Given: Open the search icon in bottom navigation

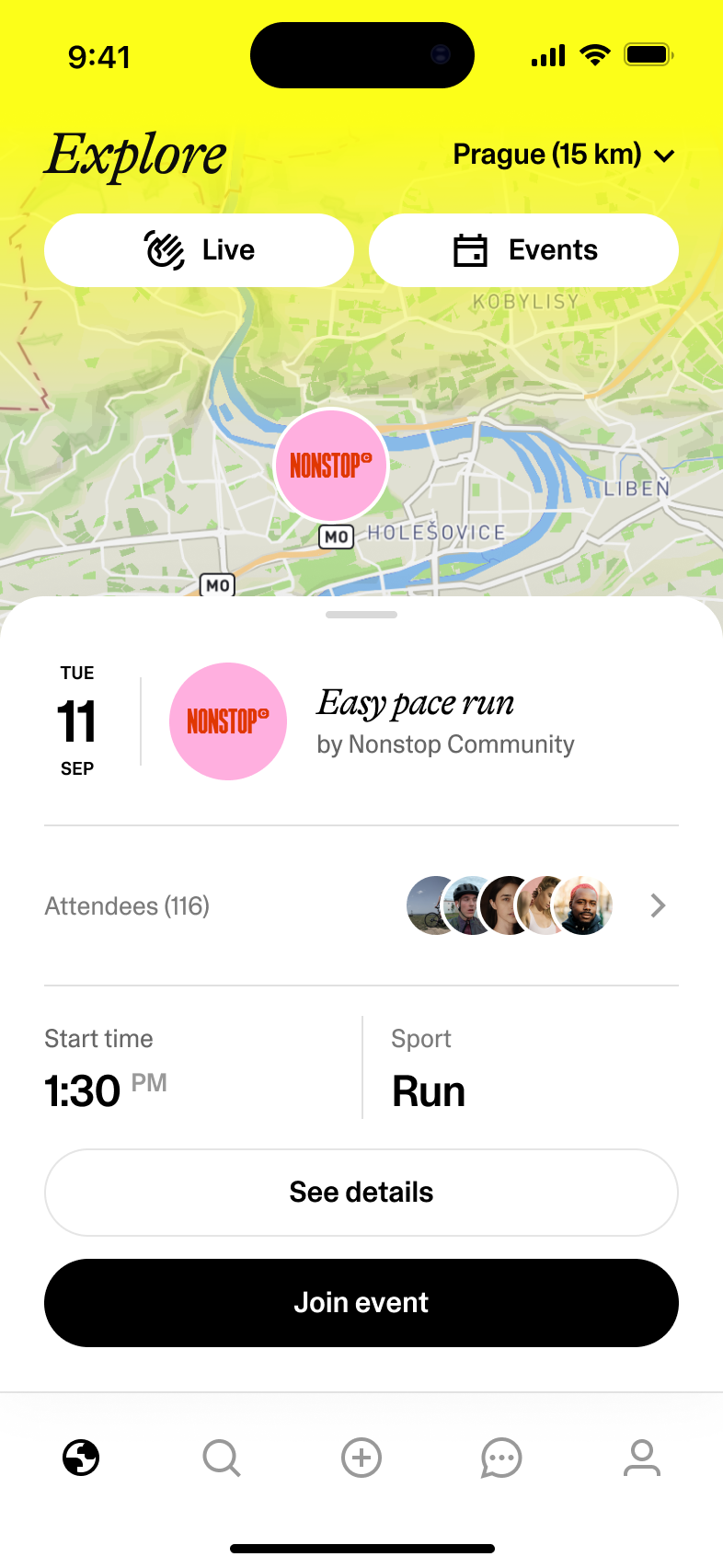Looking at the screenshot, I should click(221, 1458).
